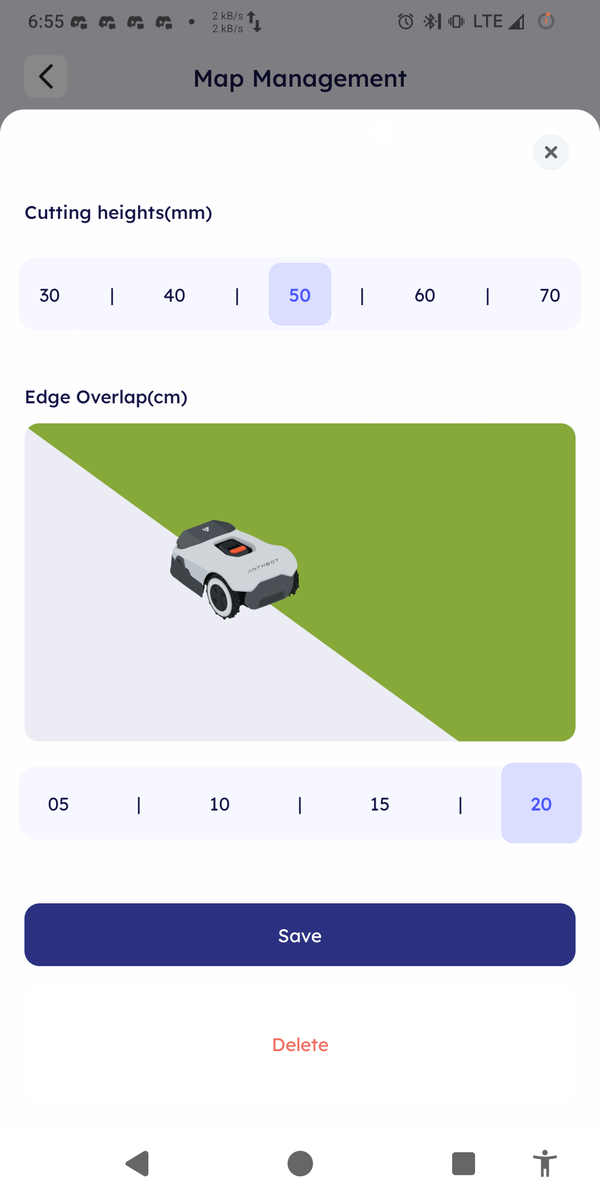The width and height of the screenshot is (600, 1200).
Task: Select cutting height 40
Action: click(x=175, y=295)
